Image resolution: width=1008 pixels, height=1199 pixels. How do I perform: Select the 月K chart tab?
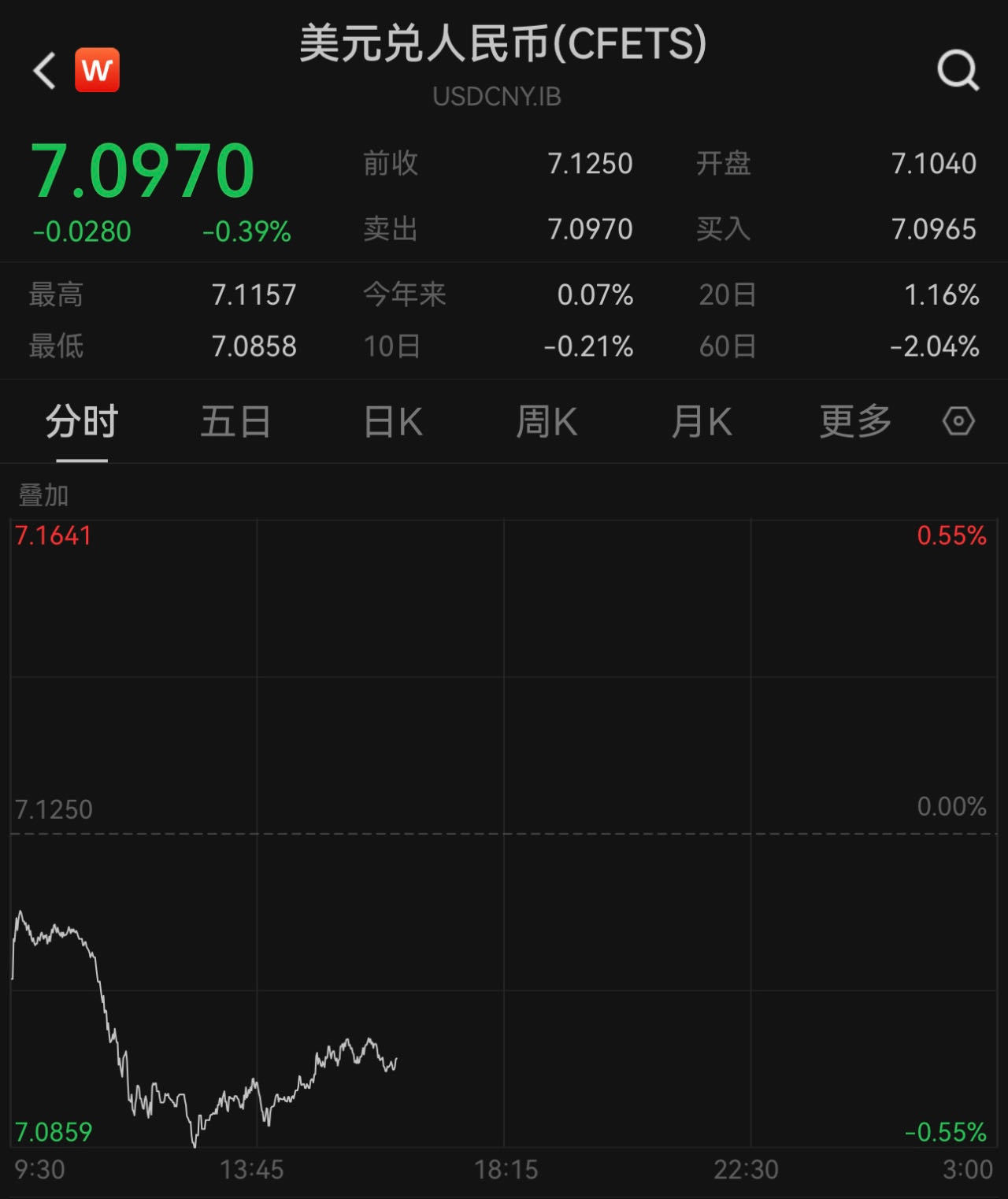[702, 421]
